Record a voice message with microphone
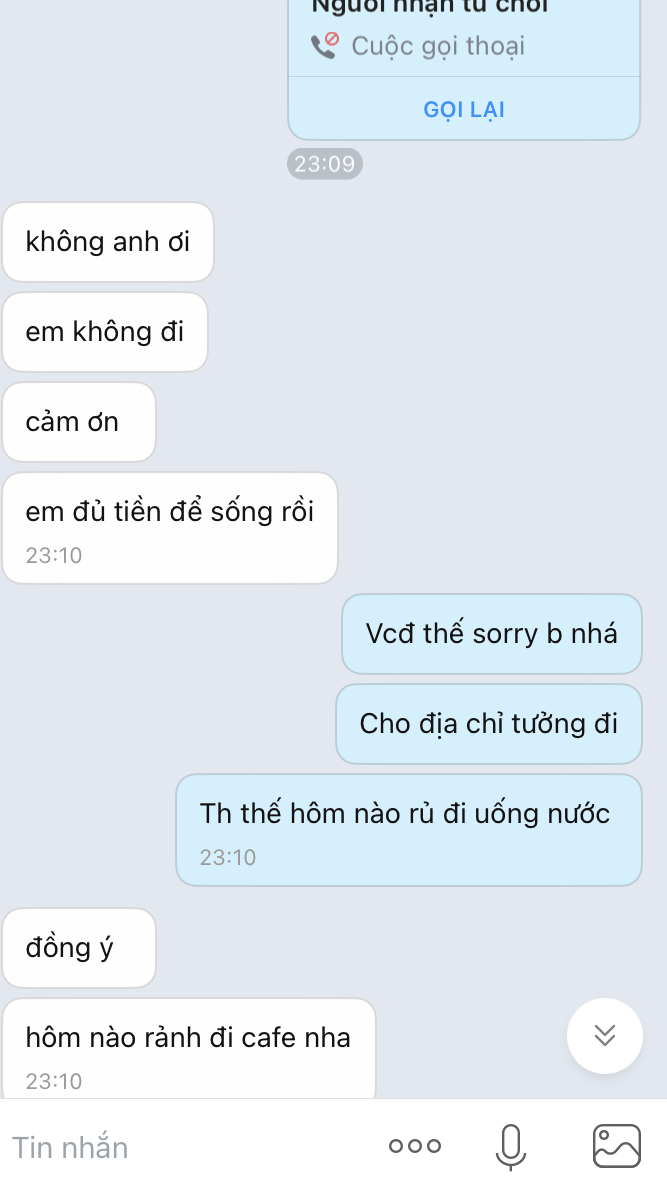 coord(510,1147)
